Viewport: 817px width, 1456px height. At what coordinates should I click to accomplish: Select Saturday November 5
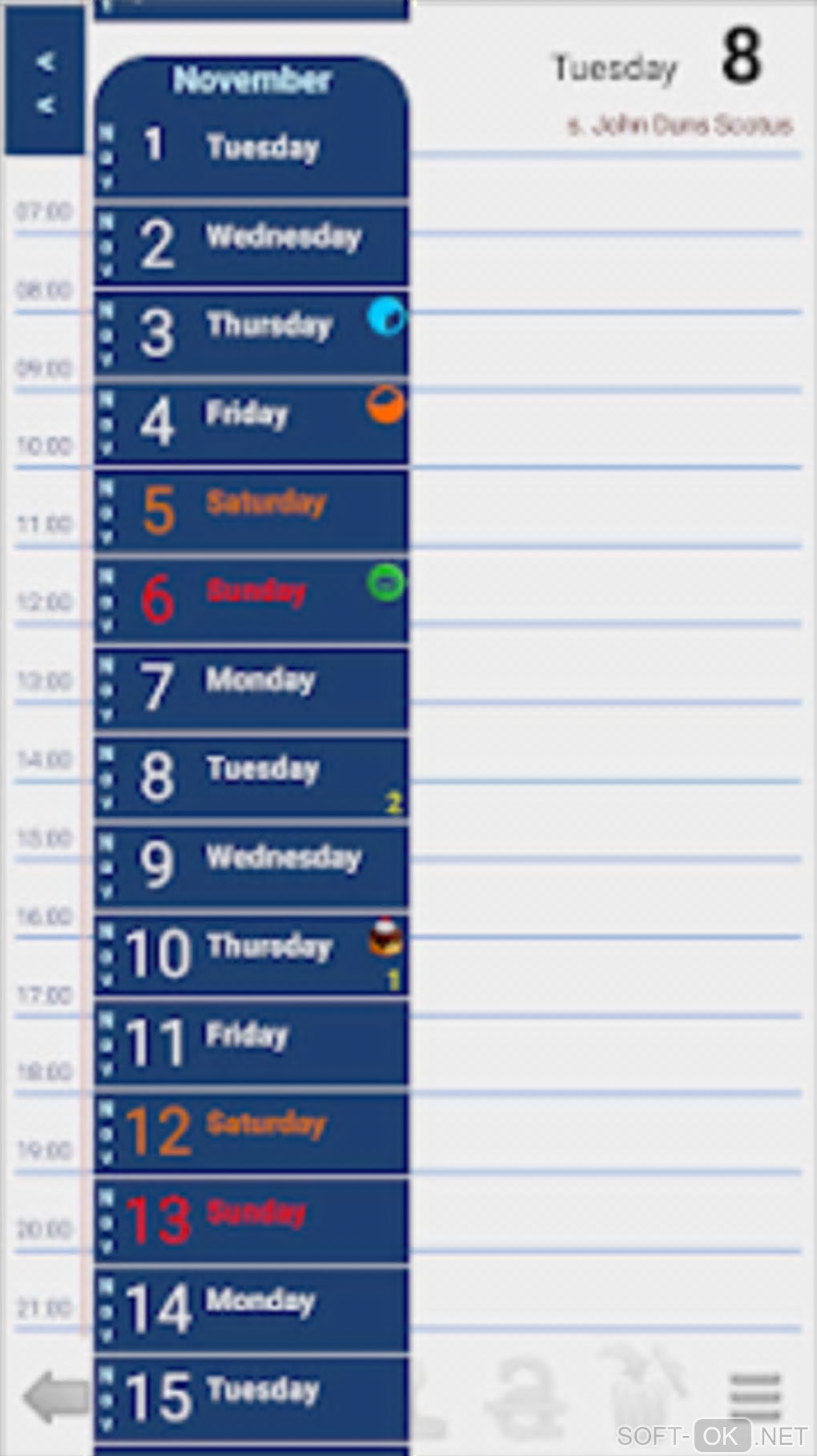(252, 510)
